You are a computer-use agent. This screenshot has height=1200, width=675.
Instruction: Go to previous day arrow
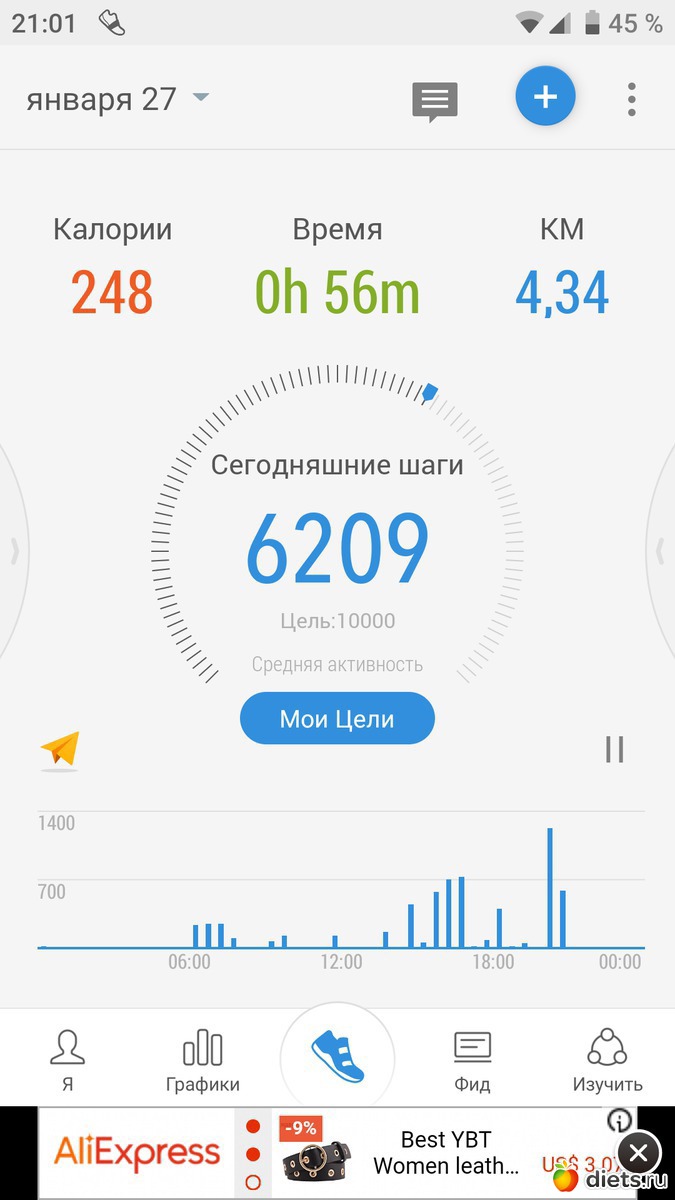(x=14, y=550)
